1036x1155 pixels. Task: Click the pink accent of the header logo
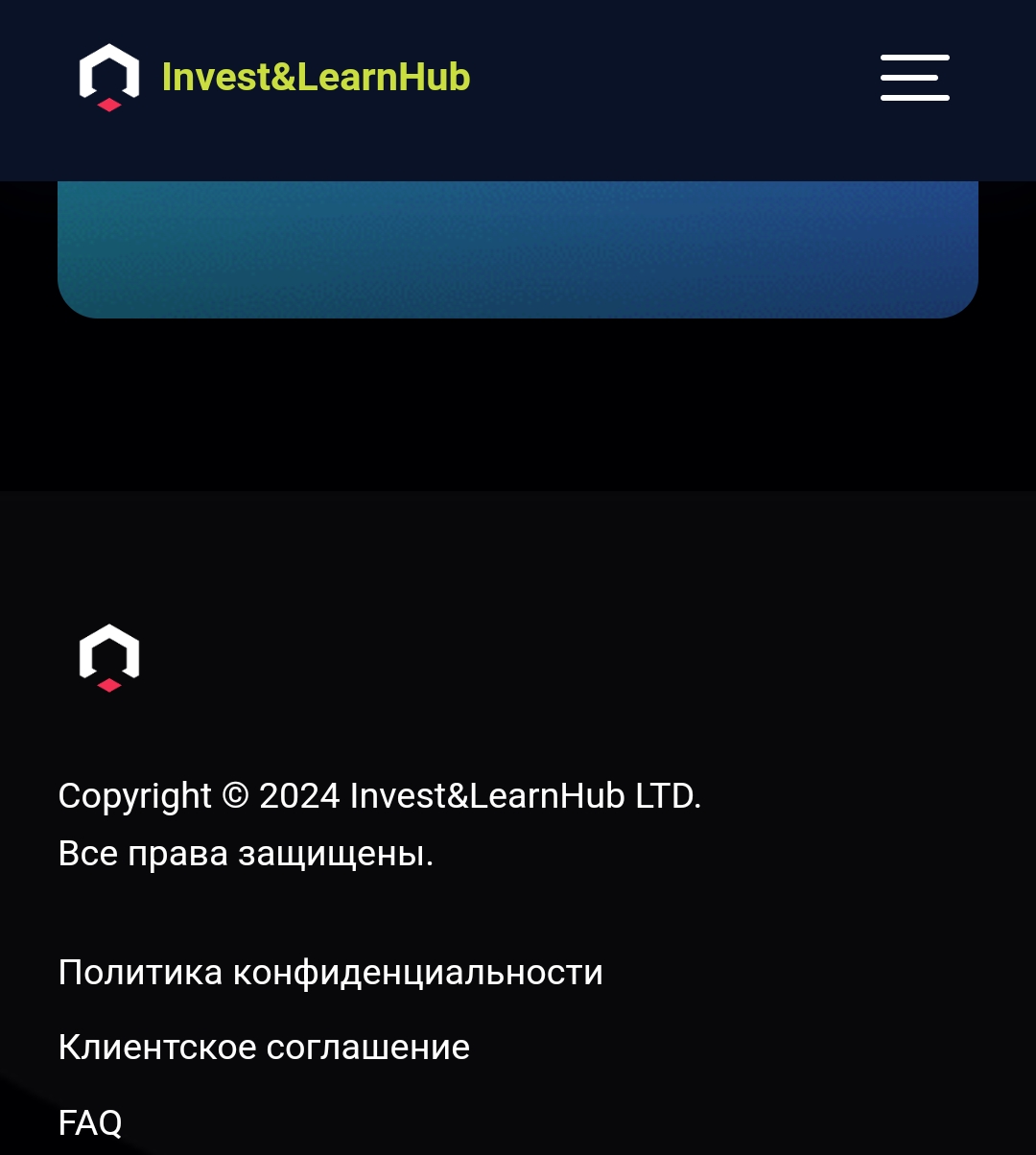coord(108,106)
